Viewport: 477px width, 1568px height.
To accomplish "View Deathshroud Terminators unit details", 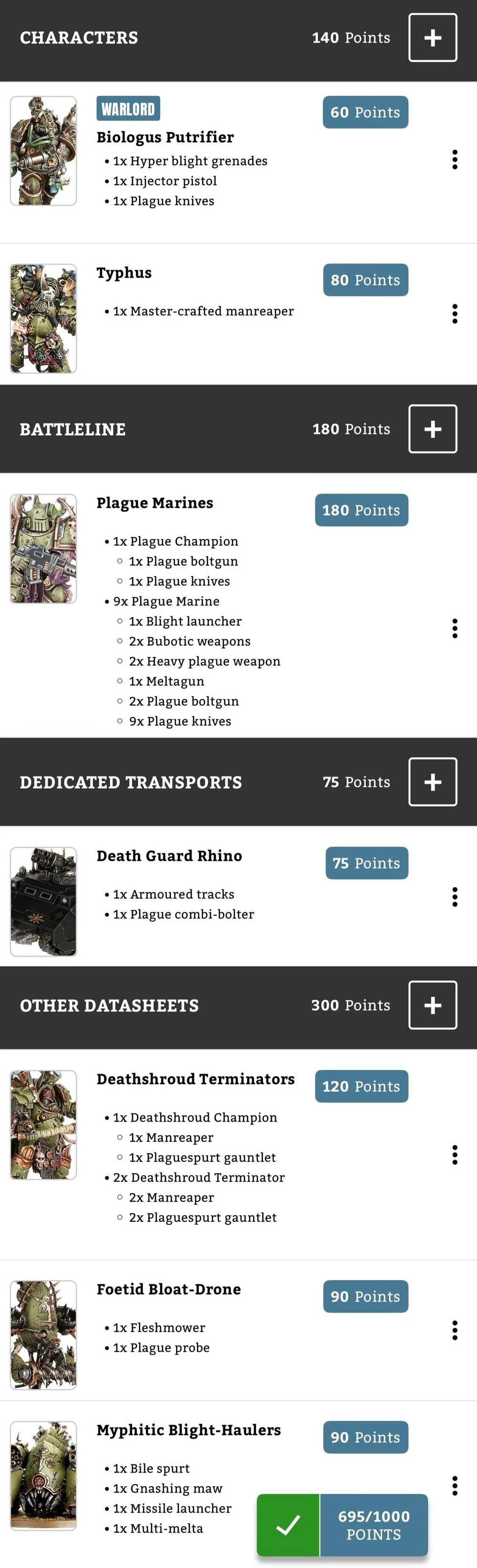I will tap(195, 1079).
